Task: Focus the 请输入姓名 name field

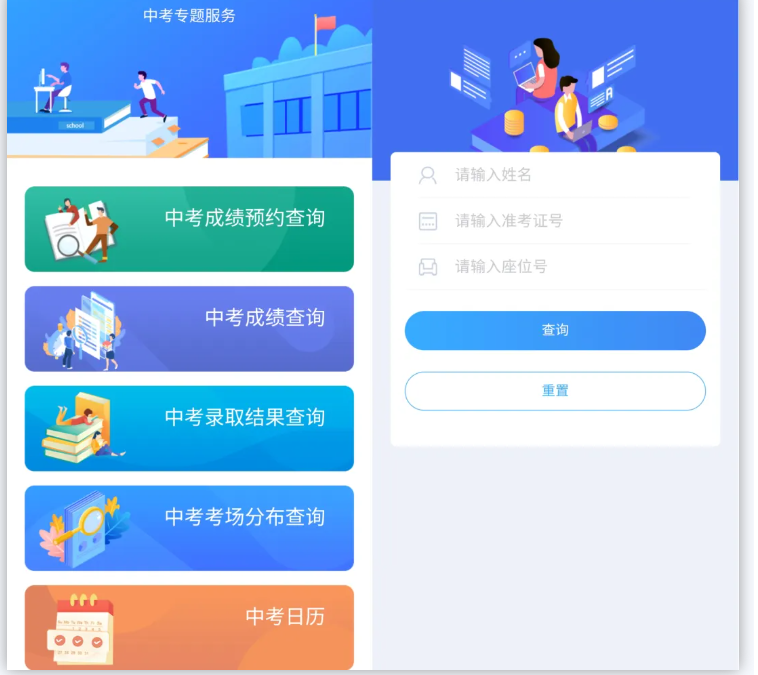Action: click(570, 175)
